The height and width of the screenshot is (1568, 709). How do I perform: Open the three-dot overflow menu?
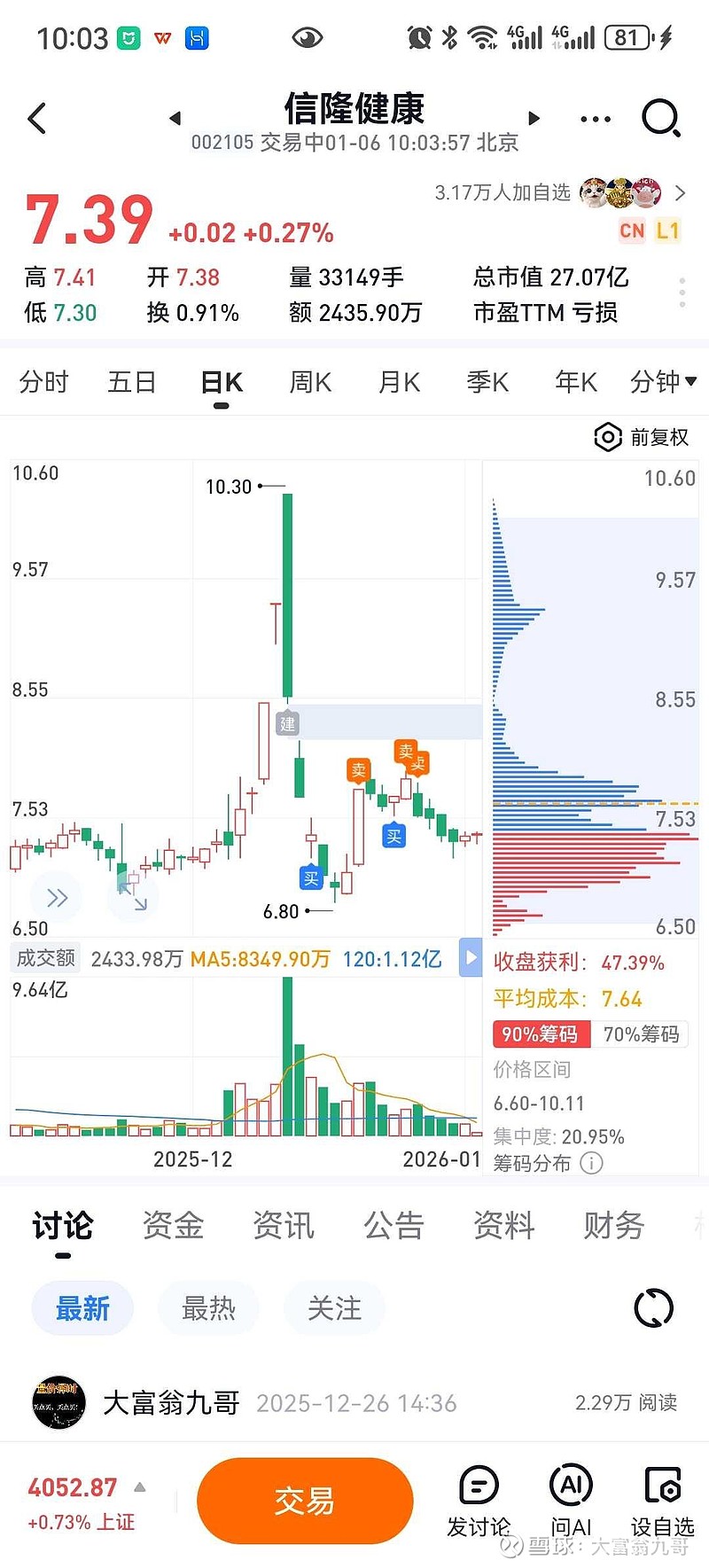click(x=595, y=119)
